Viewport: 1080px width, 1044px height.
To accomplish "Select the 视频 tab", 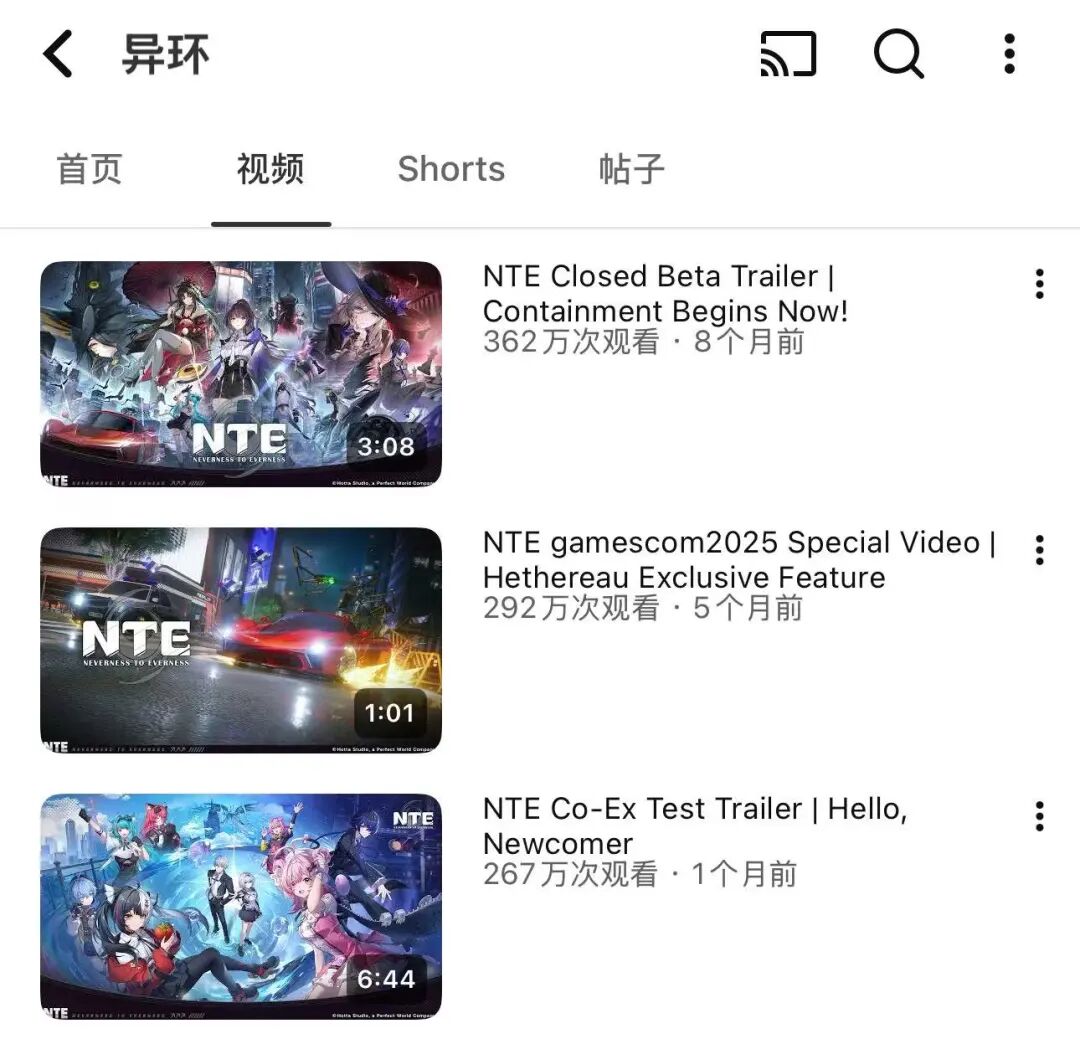I will coord(270,169).
